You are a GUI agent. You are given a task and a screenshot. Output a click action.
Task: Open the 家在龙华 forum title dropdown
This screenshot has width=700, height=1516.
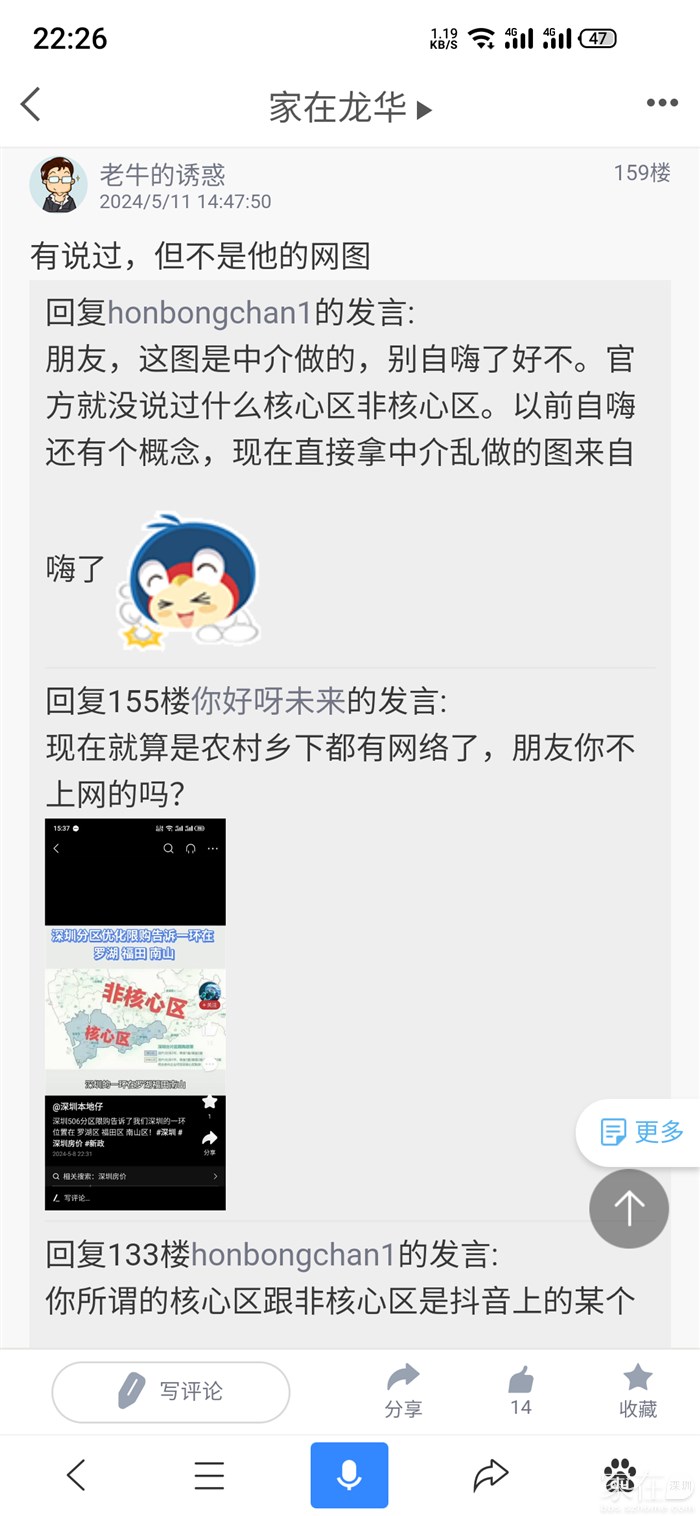point(349,107)
